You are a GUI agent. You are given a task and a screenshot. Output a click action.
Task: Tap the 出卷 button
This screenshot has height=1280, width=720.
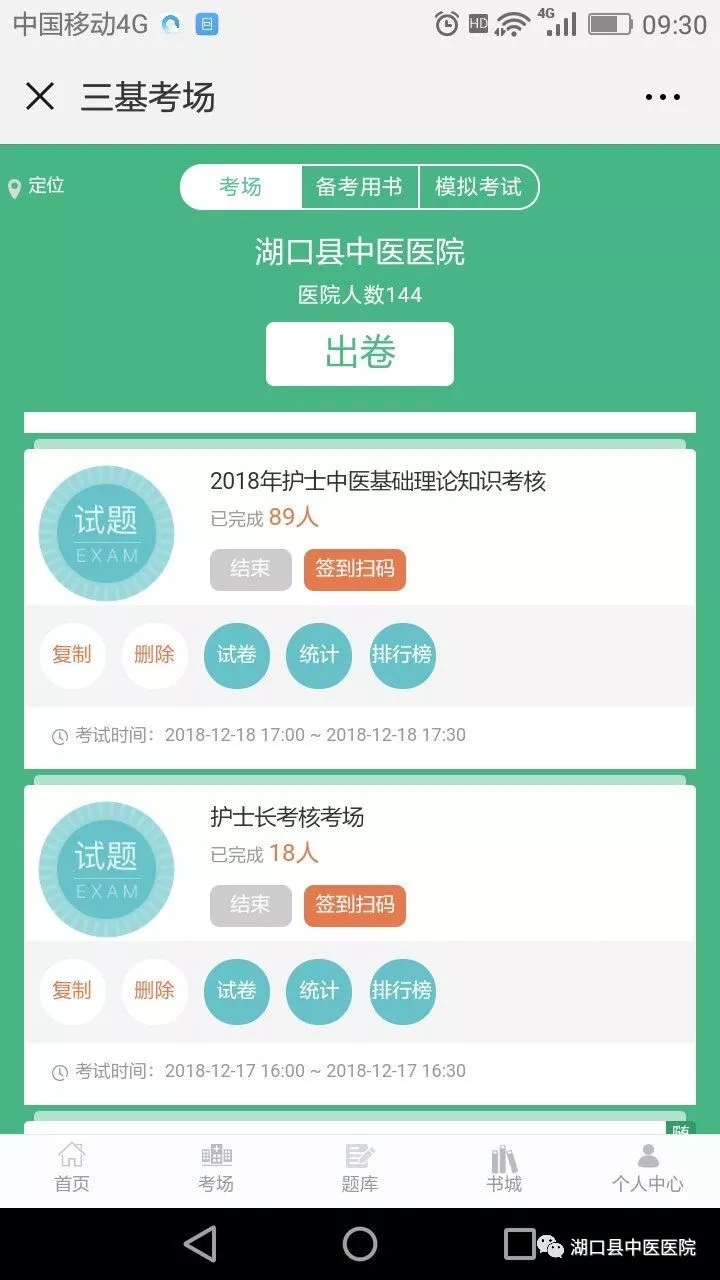click(x=360, y=353)
